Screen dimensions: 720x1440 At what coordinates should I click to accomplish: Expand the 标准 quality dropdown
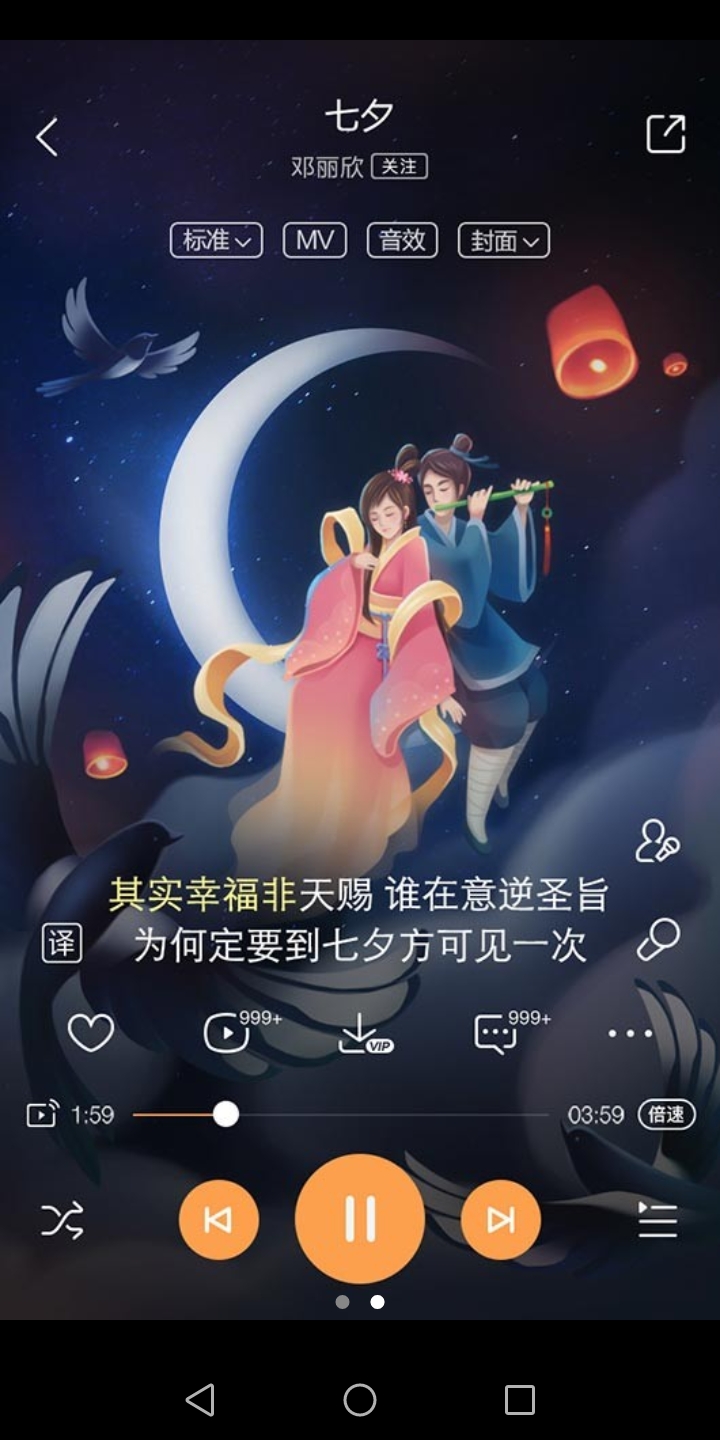click(216, 240)
